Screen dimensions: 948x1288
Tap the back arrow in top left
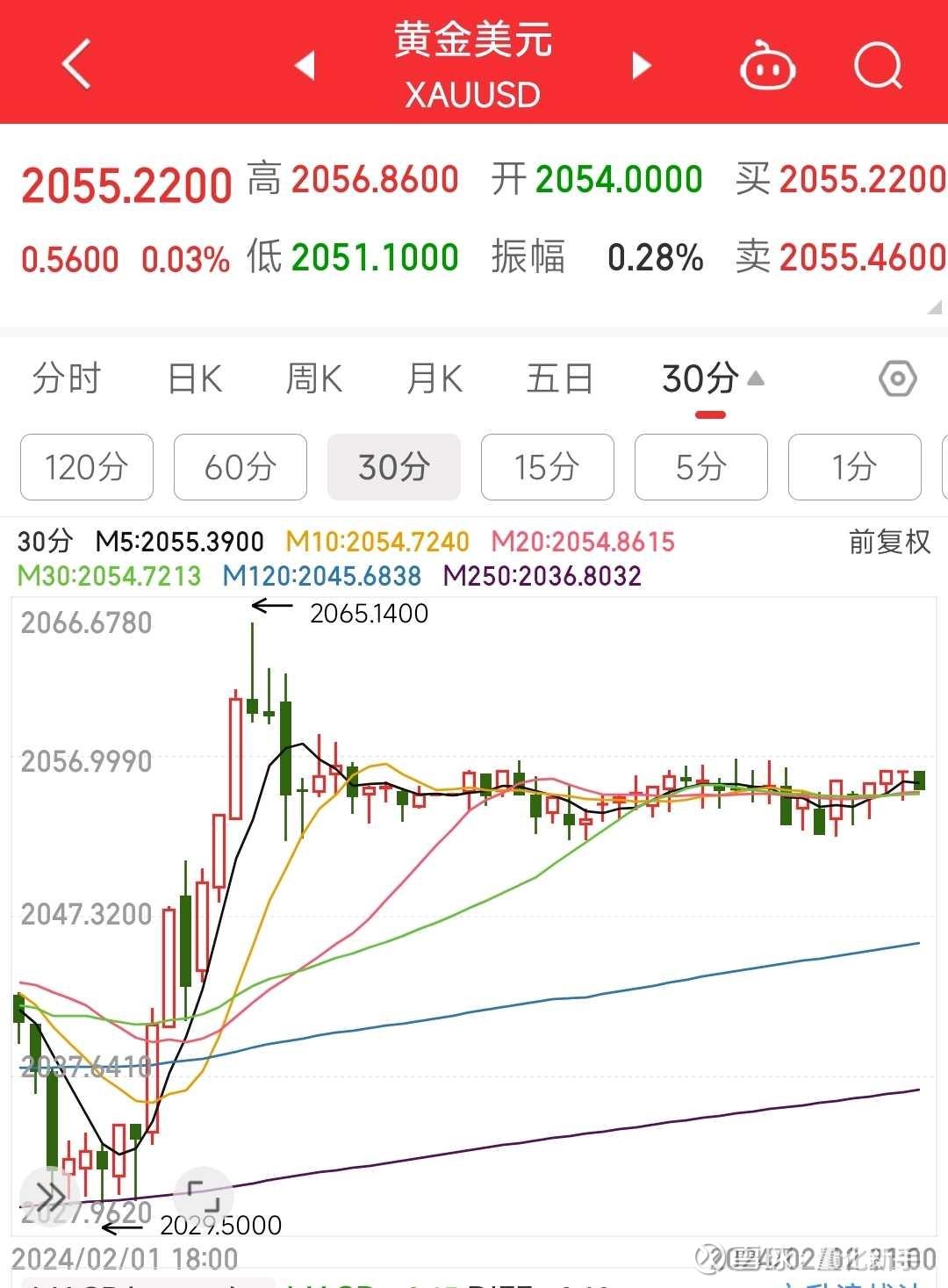(75, 64)
